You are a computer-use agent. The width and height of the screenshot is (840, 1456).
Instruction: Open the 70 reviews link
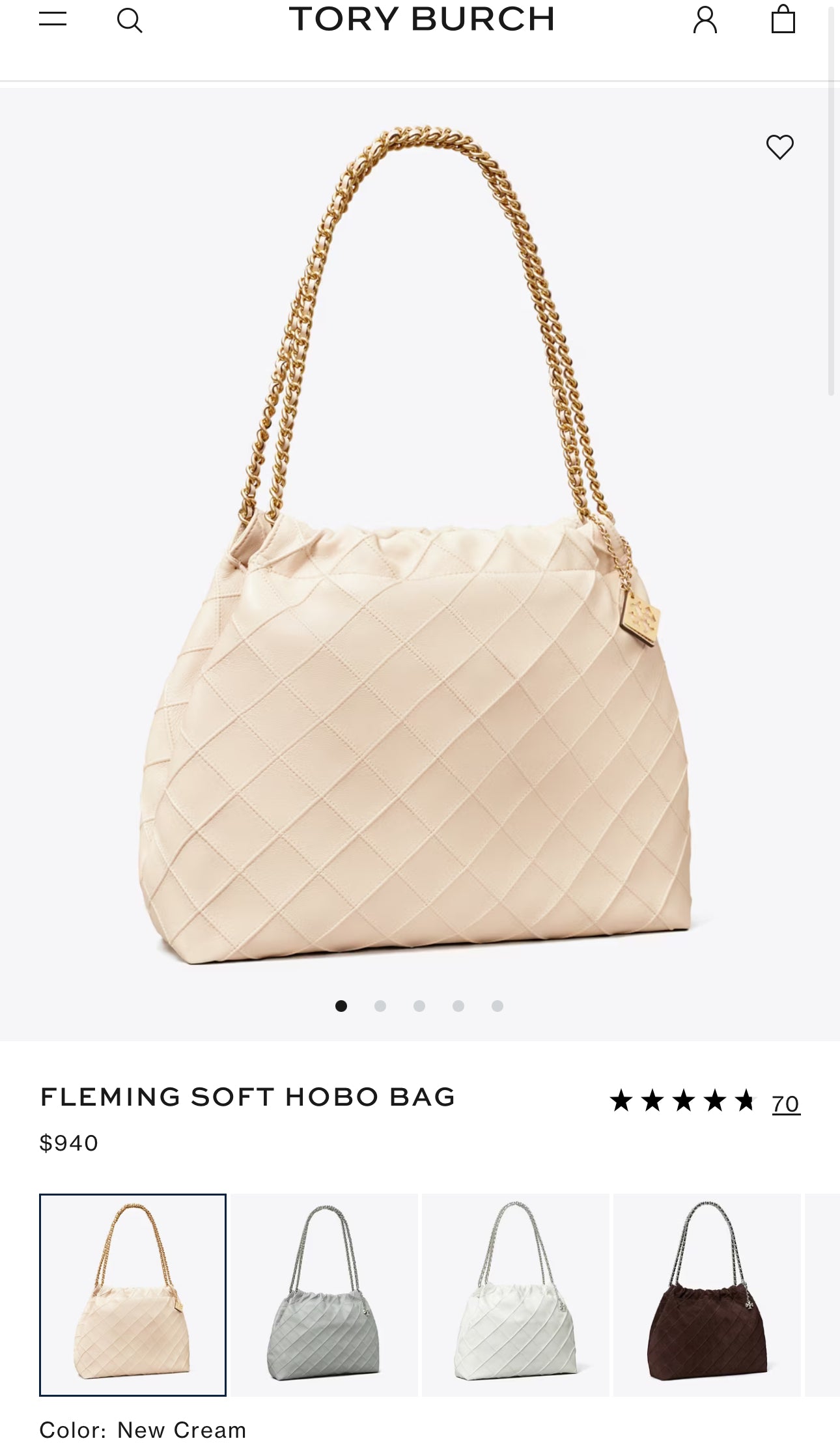[x=785, y=1103]
